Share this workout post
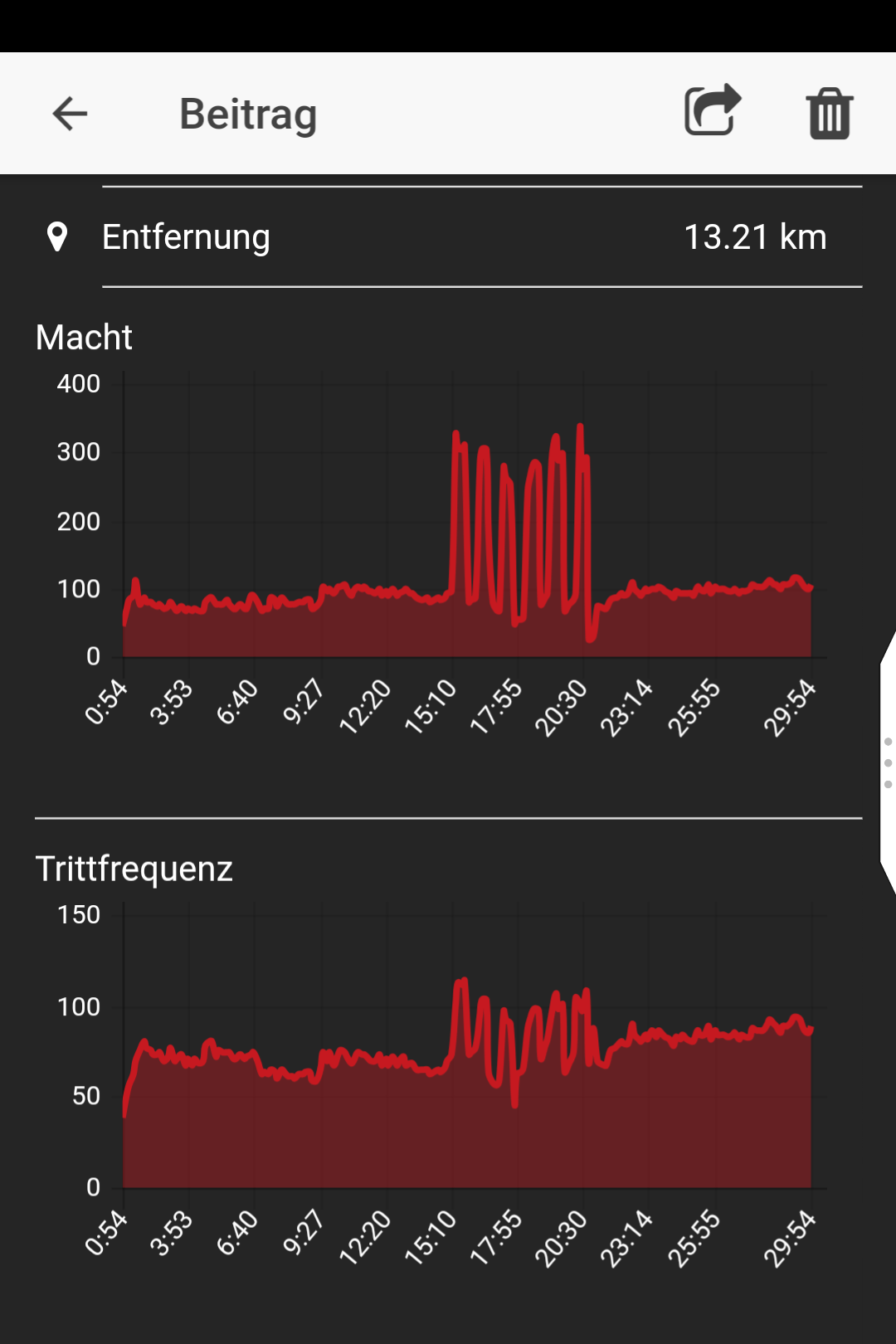896x1344 pixels. pos(712,110)
